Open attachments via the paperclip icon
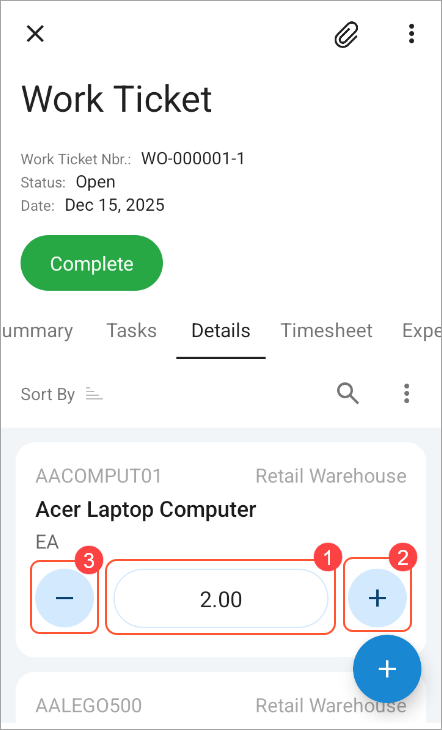 [347, 34]
